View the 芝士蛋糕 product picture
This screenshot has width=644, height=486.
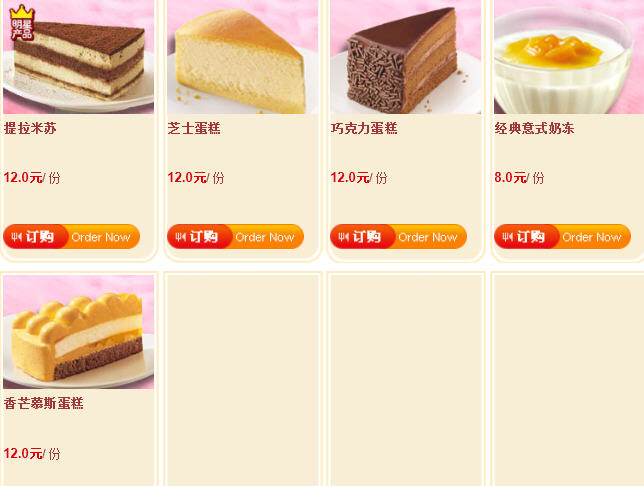click(242, 57)
